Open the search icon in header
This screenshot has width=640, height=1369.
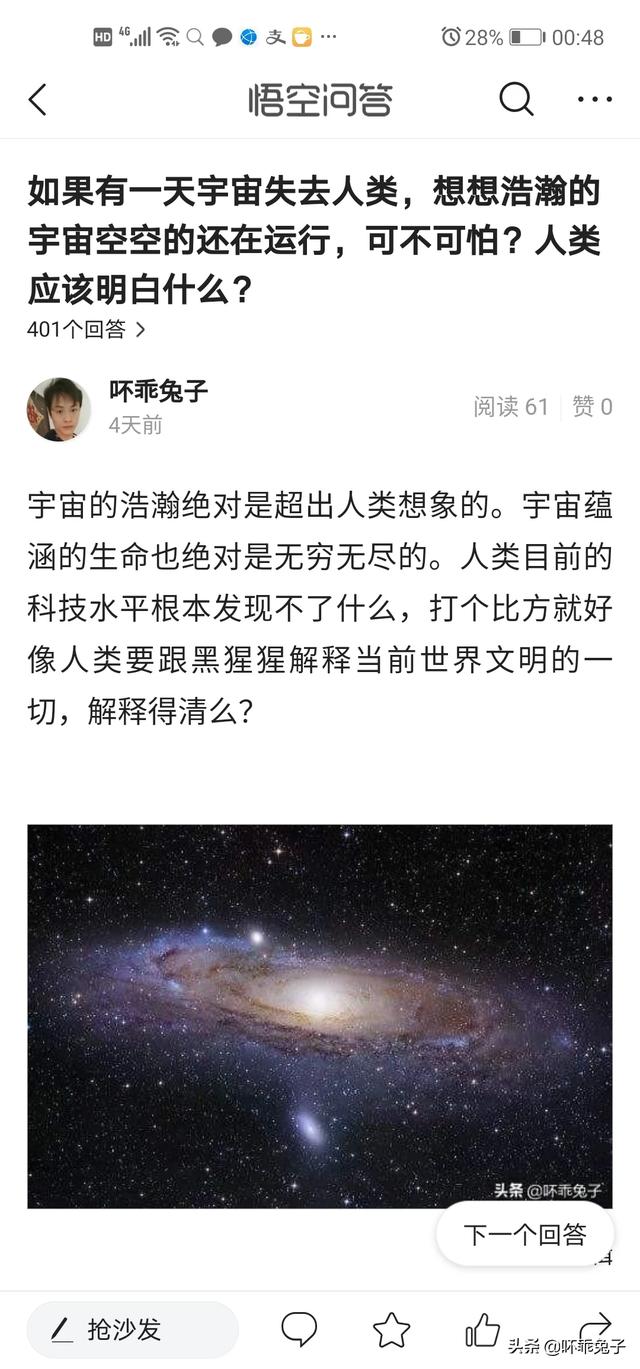pyautogui.click(x=516, y=99)
